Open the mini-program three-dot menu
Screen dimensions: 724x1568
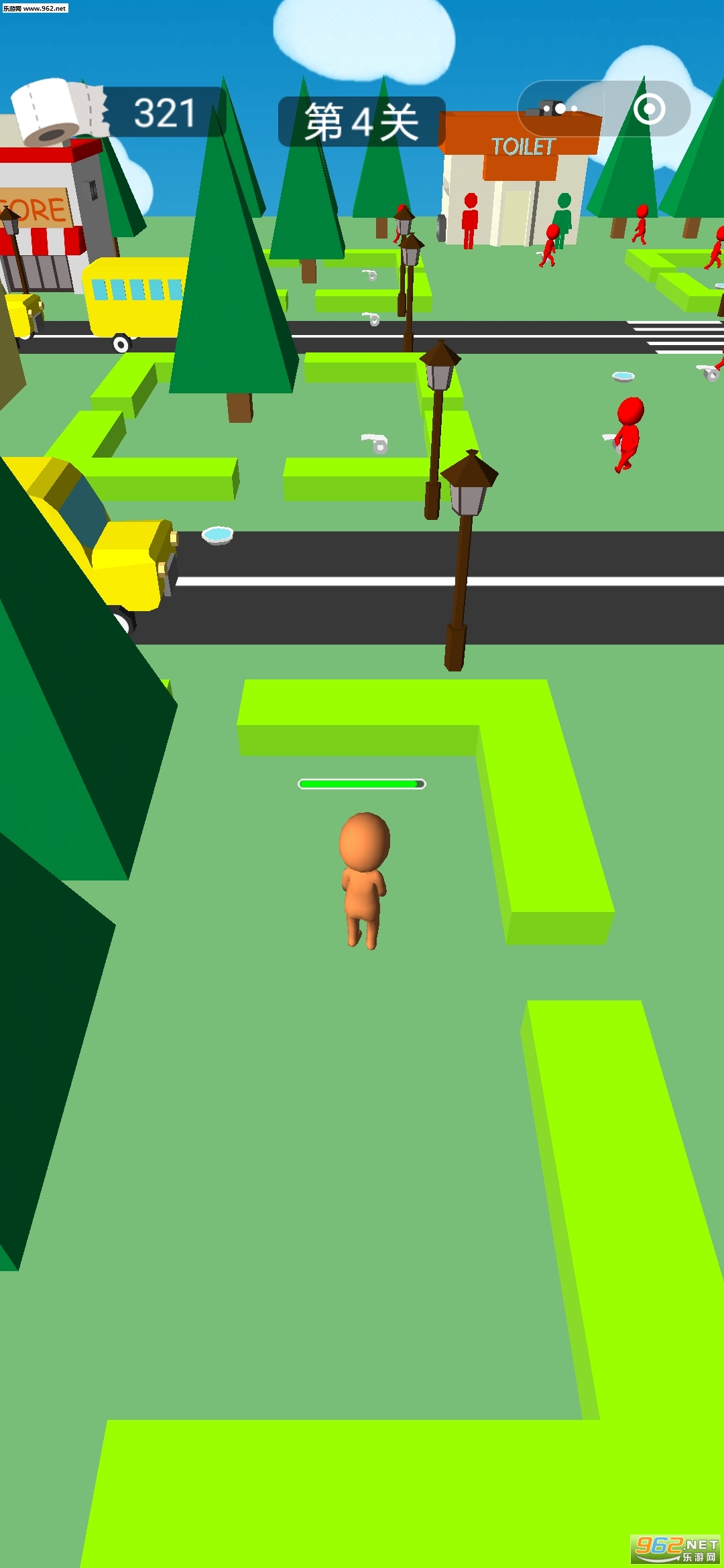(560, 109)
